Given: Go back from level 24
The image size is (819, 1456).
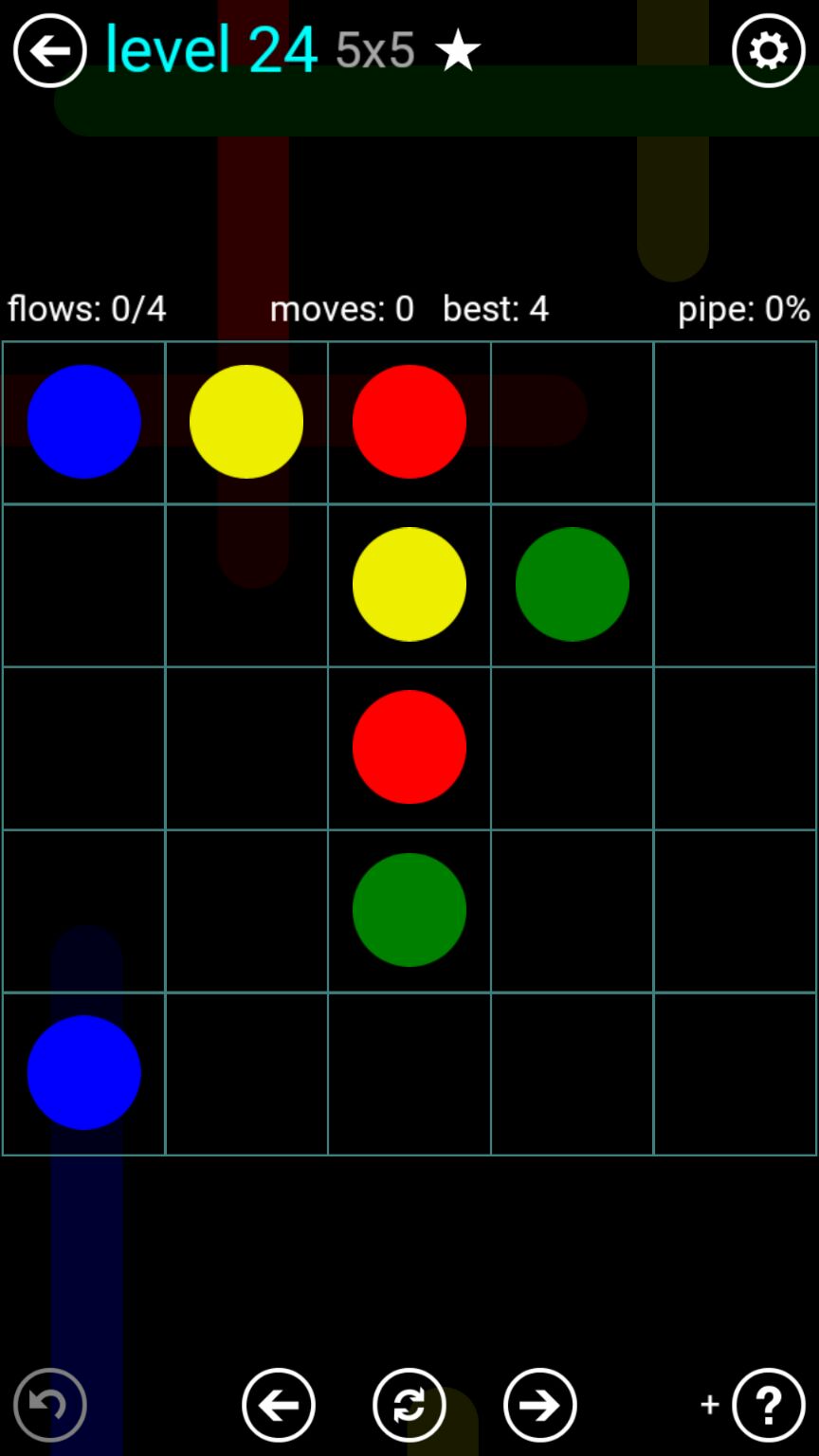Looking at the screenshot, I should [49, 51].
